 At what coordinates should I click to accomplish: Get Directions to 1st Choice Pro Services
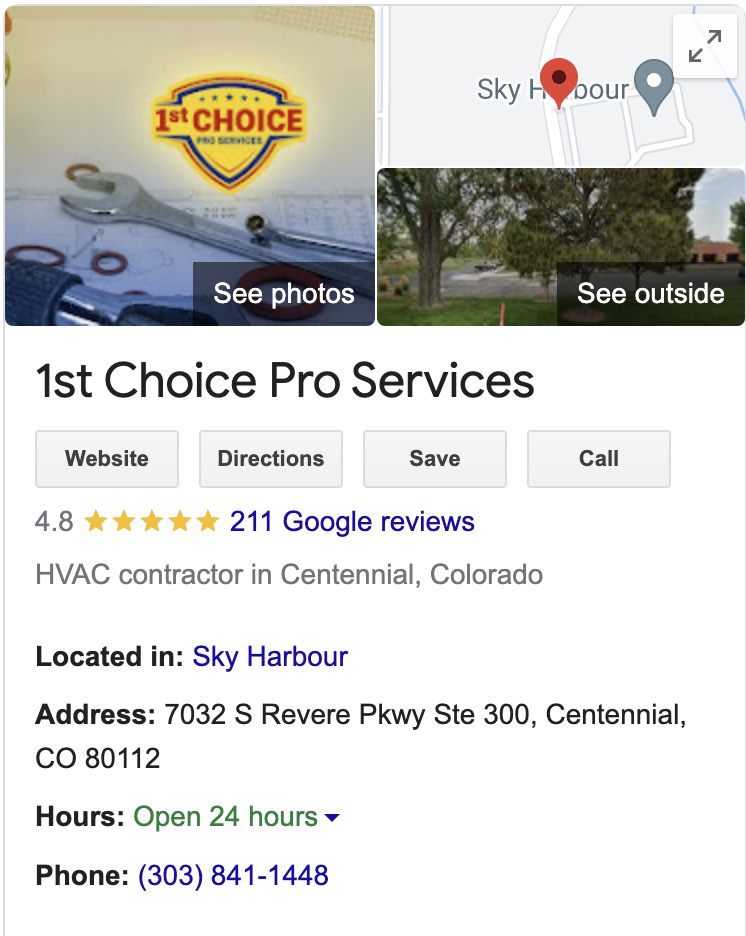click(271, 459)
